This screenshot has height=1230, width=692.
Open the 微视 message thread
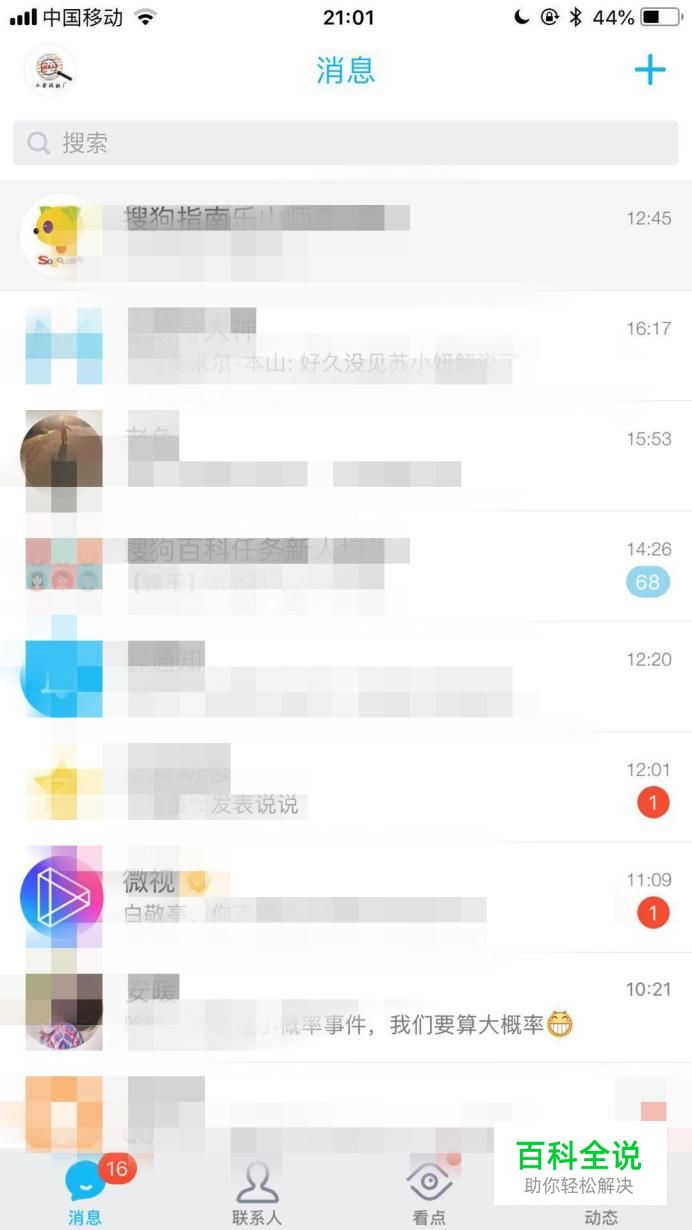pos(345,897)
